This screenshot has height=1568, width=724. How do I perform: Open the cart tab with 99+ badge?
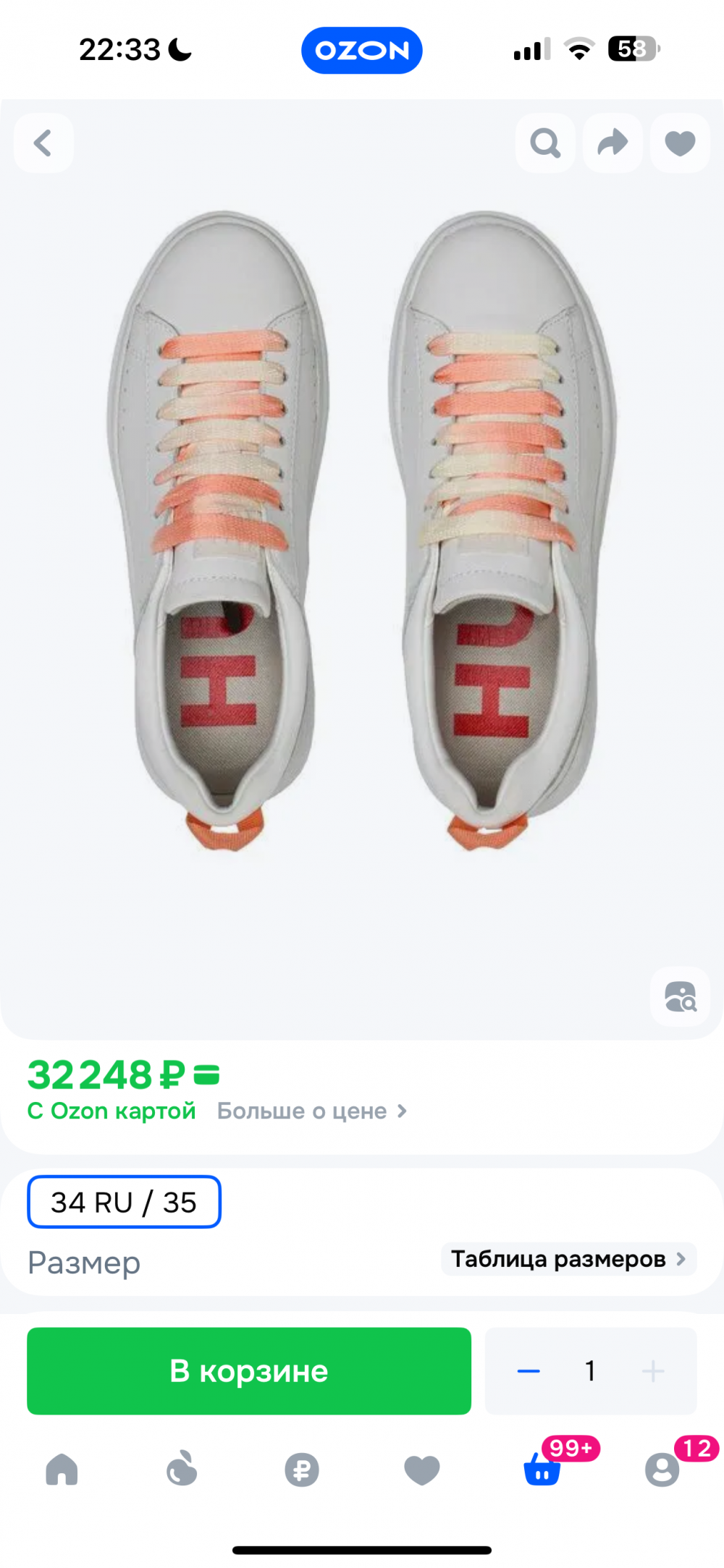pos(542,1470)
